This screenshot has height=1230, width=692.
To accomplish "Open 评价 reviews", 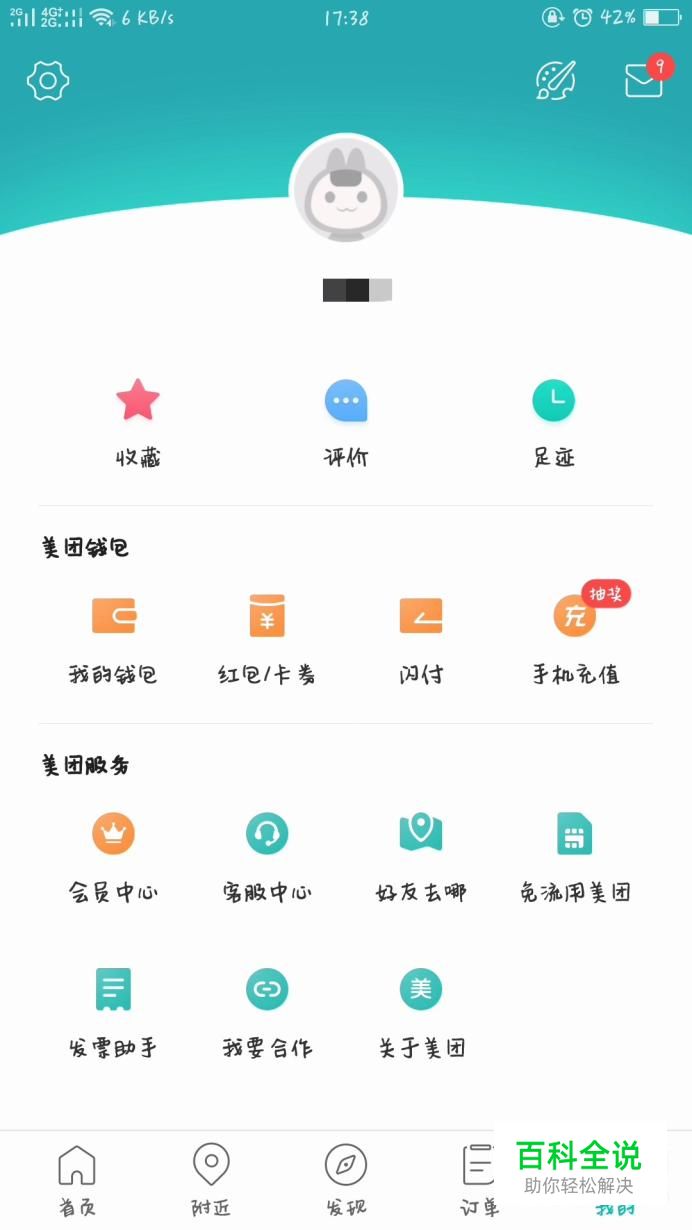I will (x=346, y=421).
